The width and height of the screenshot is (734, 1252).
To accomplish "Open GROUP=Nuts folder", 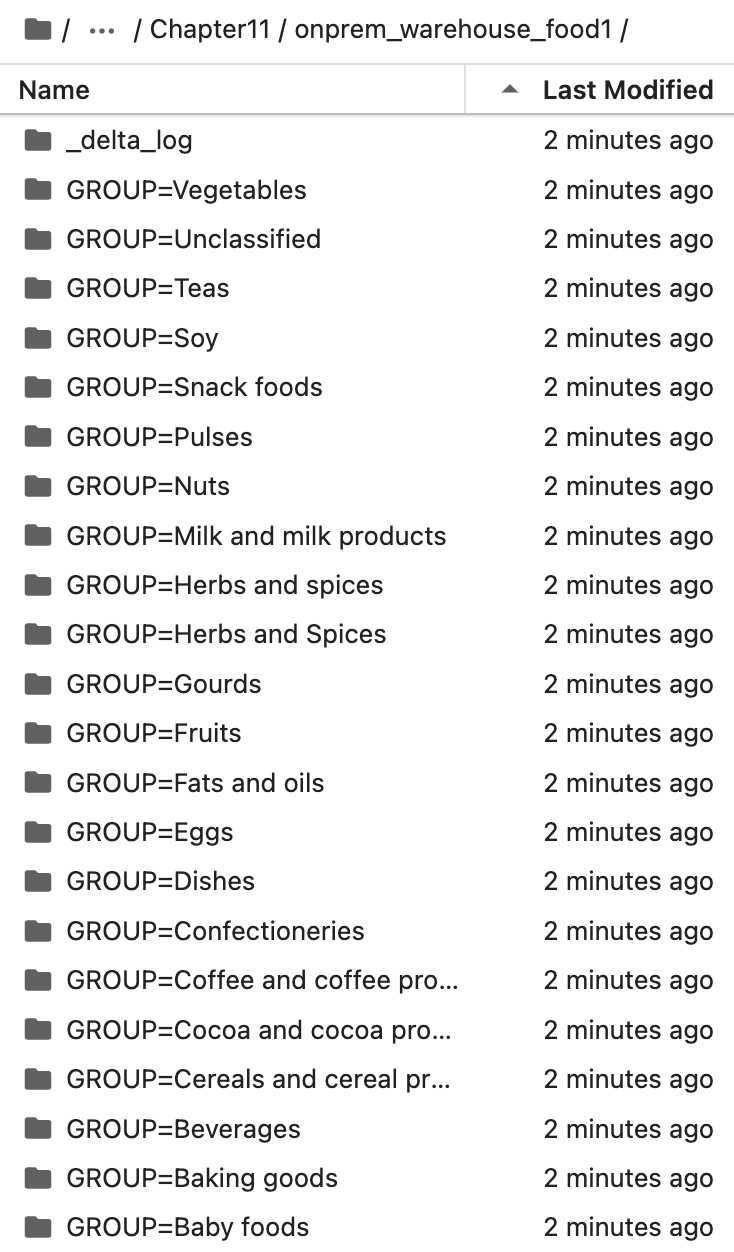I will pos(148,486).
